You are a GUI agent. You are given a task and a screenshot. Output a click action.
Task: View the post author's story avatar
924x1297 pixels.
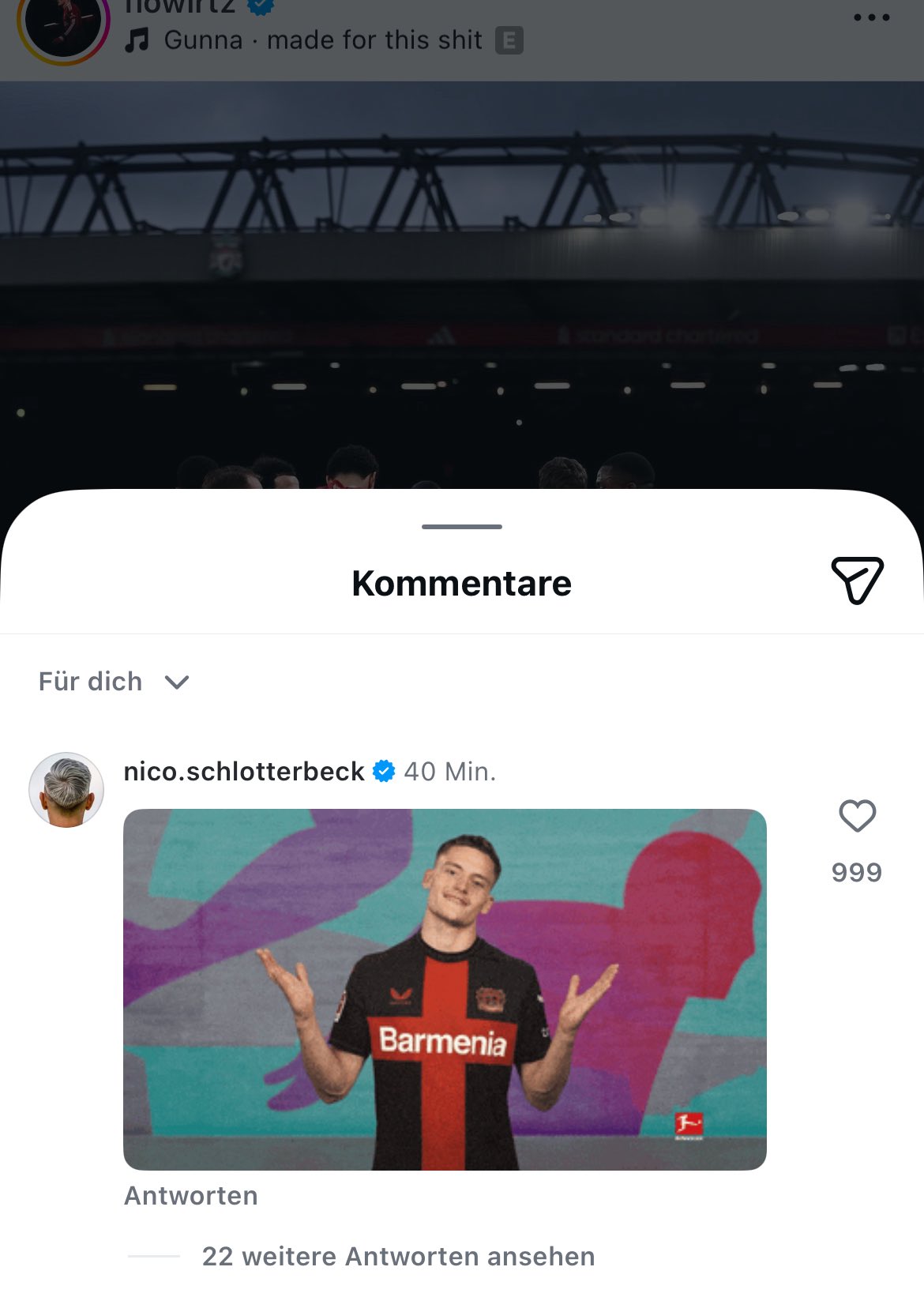[x=63, y=25]
